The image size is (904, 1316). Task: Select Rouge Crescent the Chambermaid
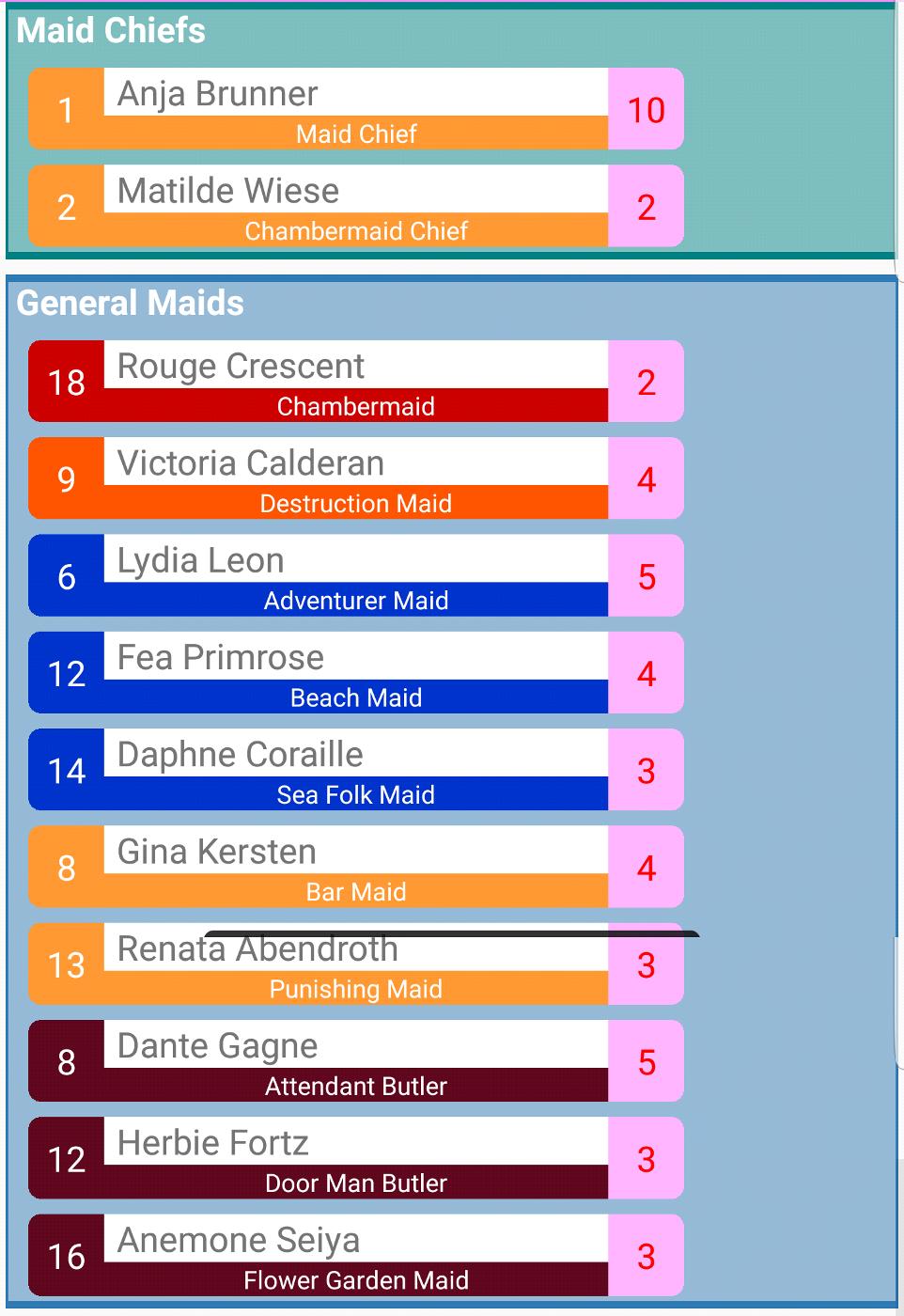(355, 382)
